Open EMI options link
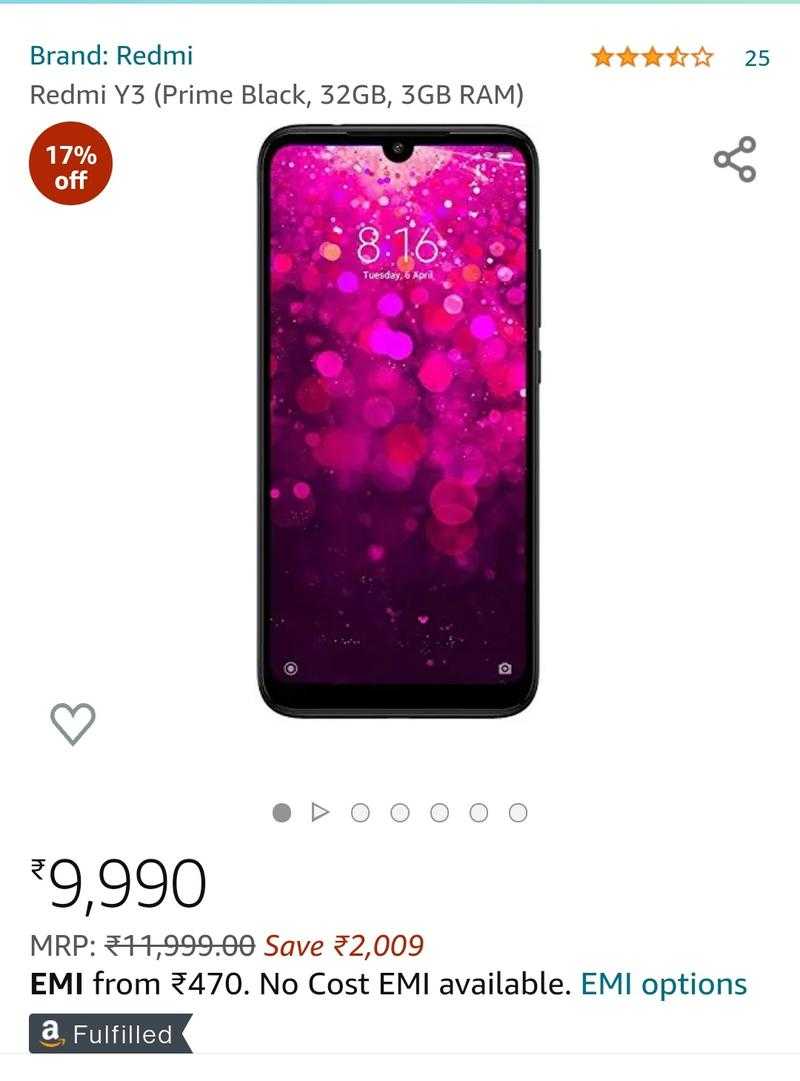800x1081 pixels. tap(663, 984)
